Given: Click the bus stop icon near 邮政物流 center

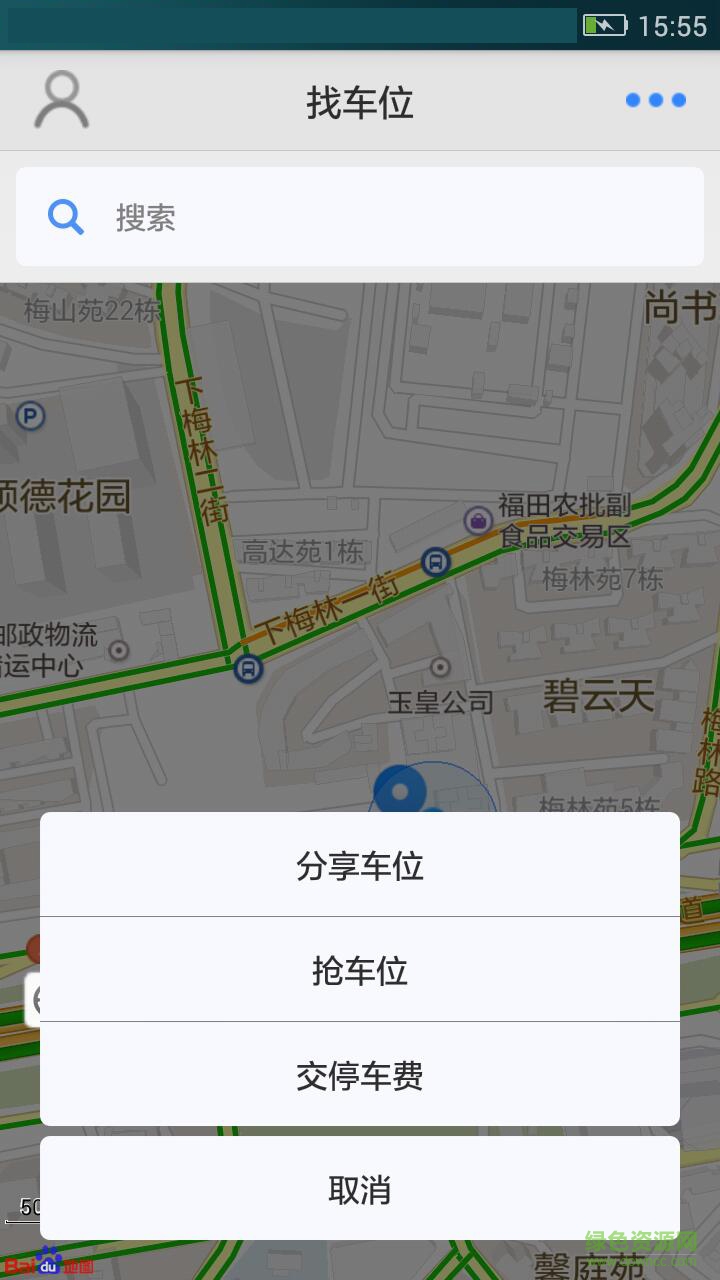Looking at the screenshot, I should [x=246, y=668].
